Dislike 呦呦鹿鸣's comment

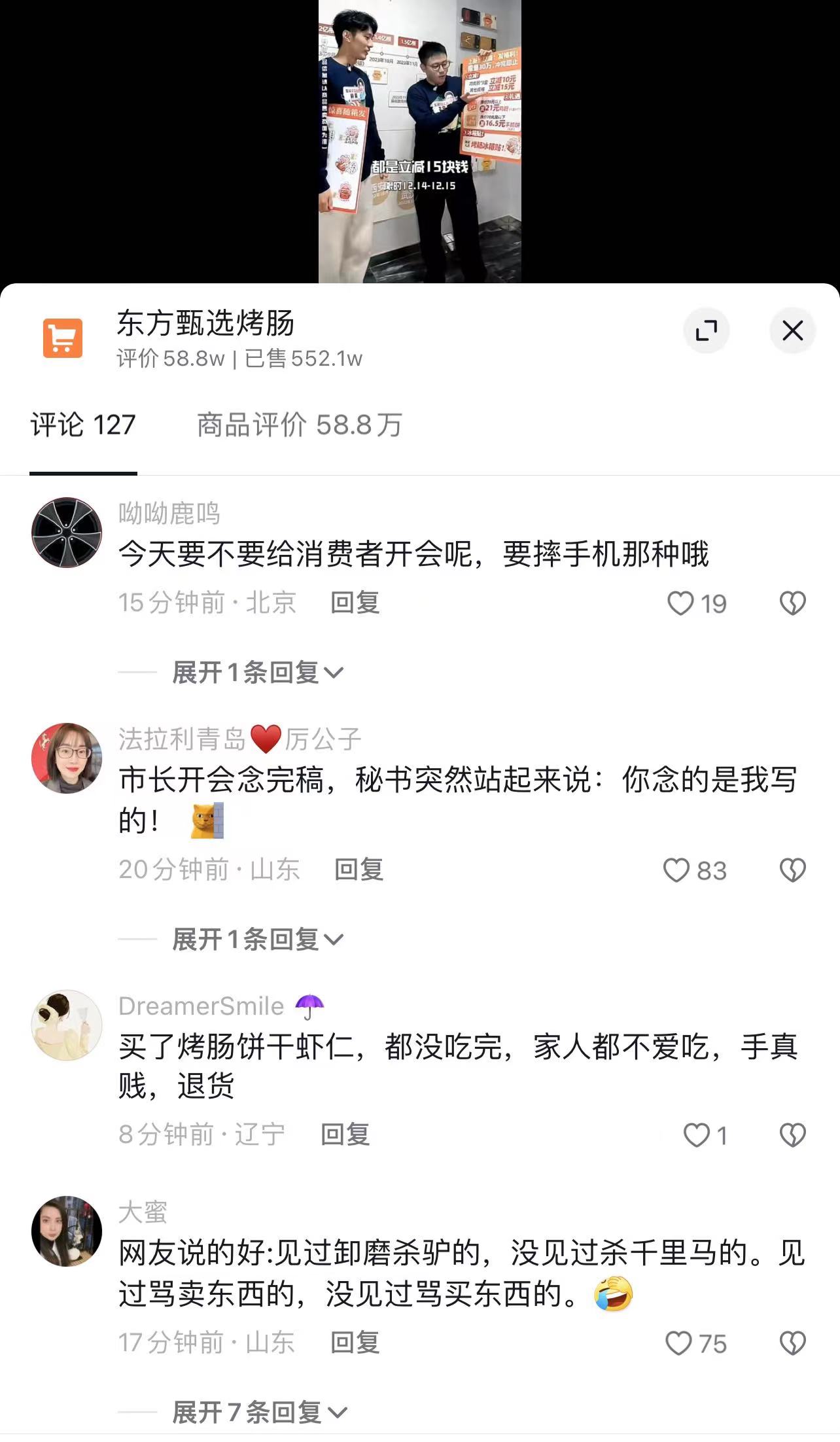click(x=792, y=603)
